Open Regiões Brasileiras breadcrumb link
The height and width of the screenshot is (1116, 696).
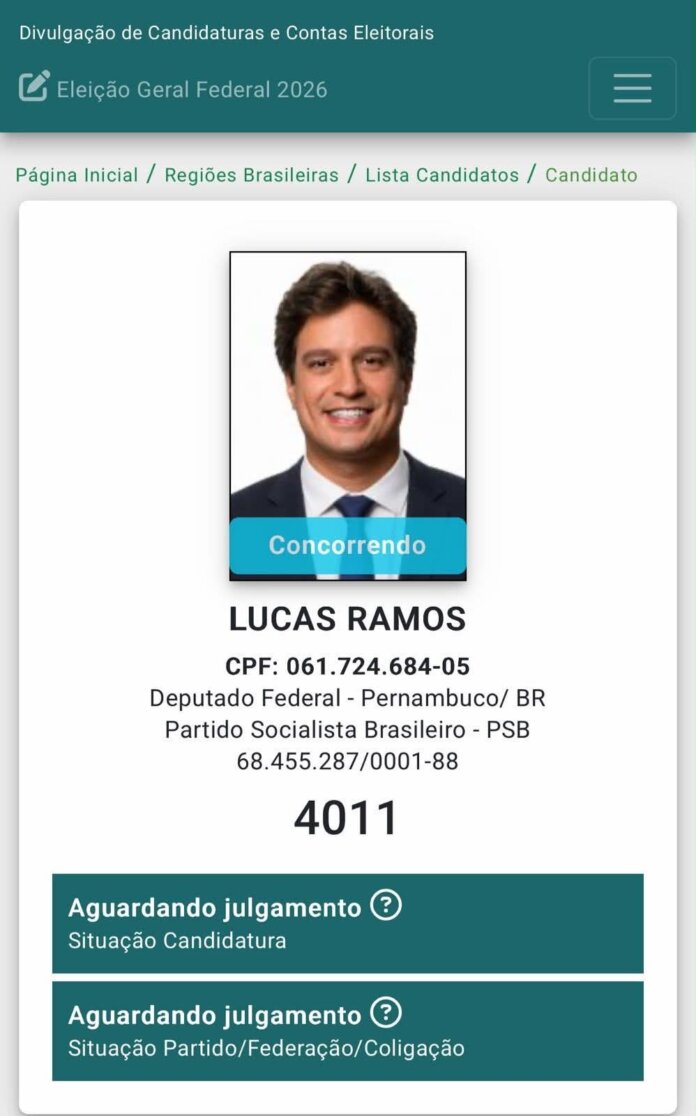click(x=251, y=175)
